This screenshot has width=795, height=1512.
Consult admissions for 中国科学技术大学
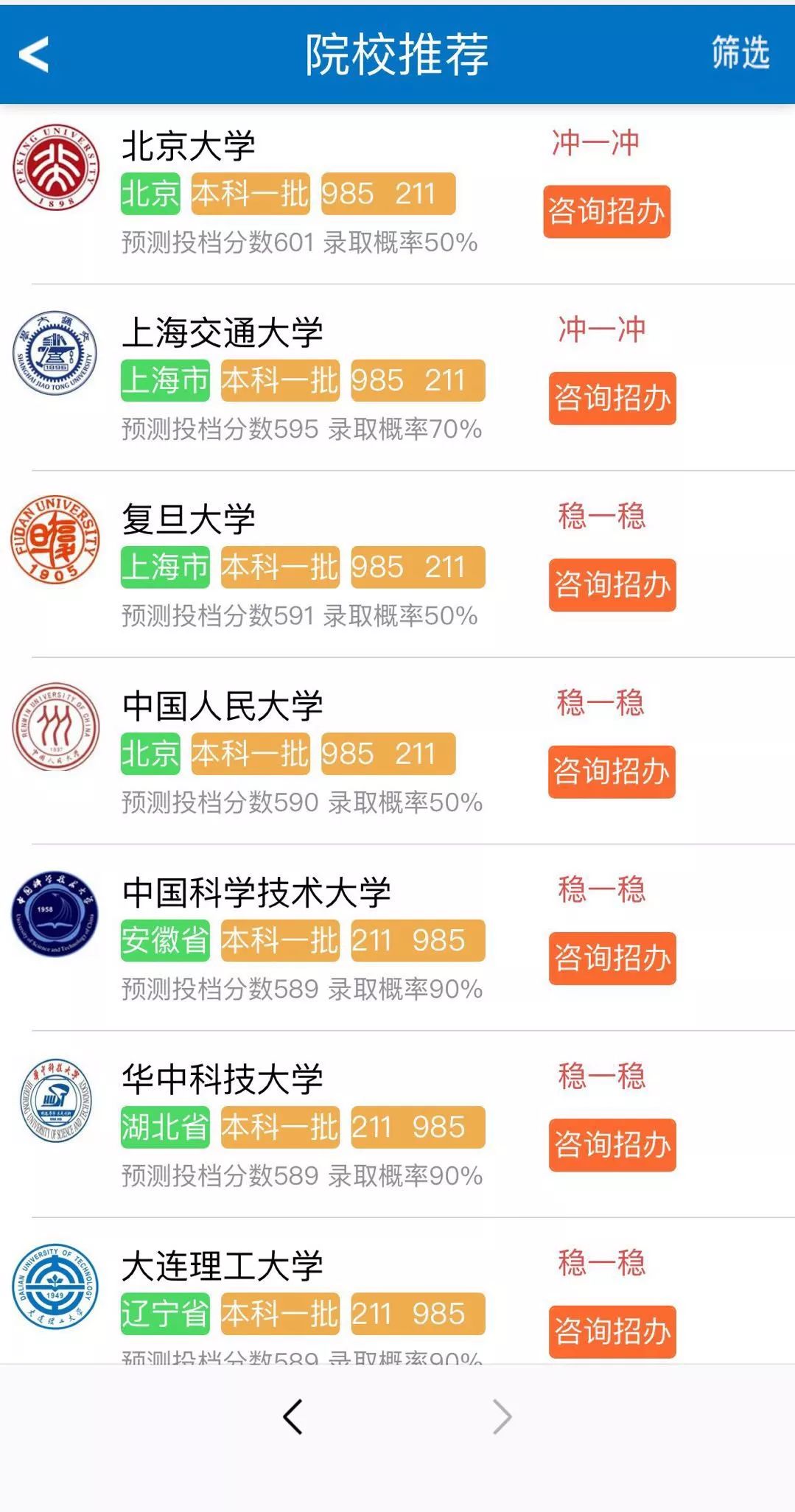(x=612, y=958)
